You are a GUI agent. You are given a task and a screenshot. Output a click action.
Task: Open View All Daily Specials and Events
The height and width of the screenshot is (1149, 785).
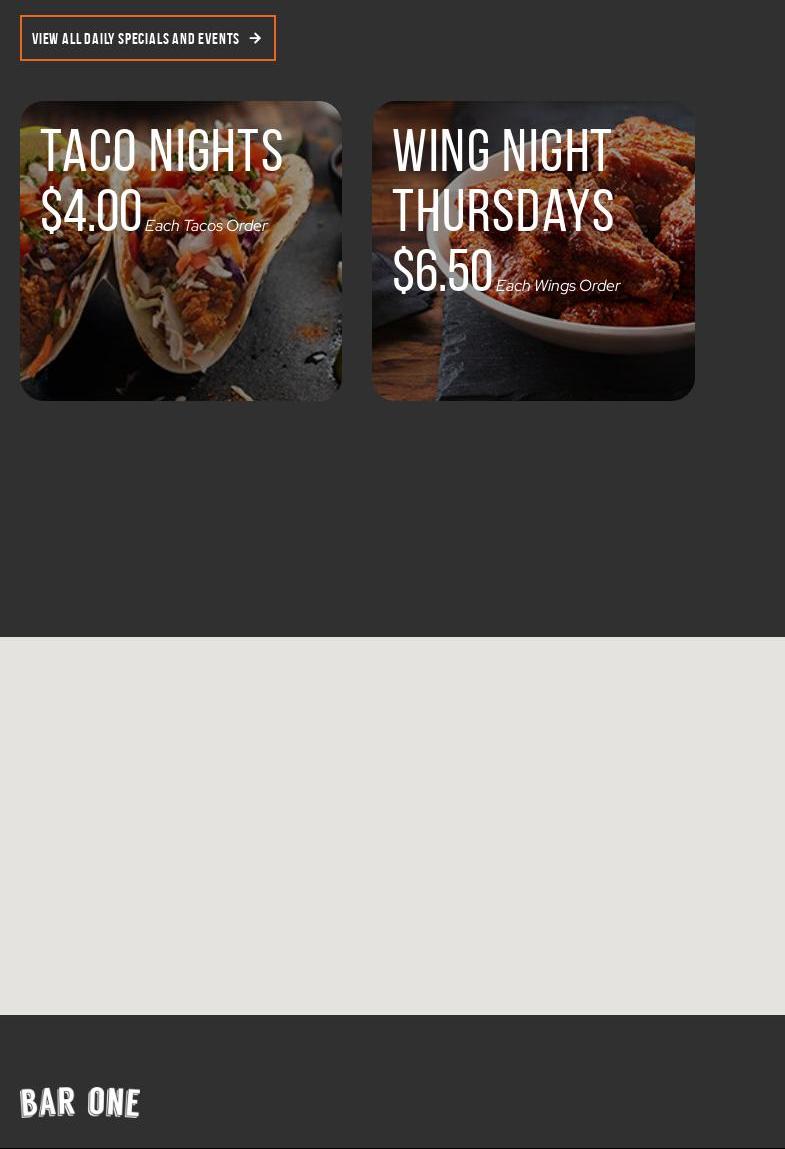[147, 38]
